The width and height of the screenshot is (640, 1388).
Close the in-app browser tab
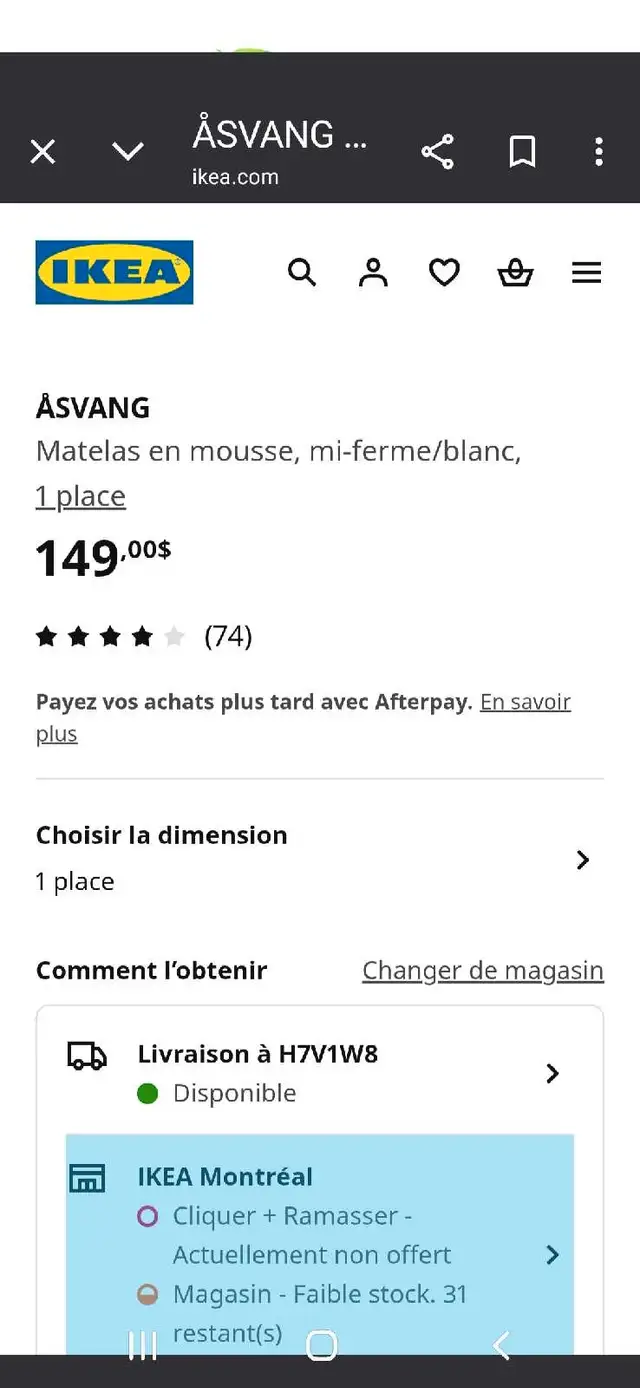point(43,152)
